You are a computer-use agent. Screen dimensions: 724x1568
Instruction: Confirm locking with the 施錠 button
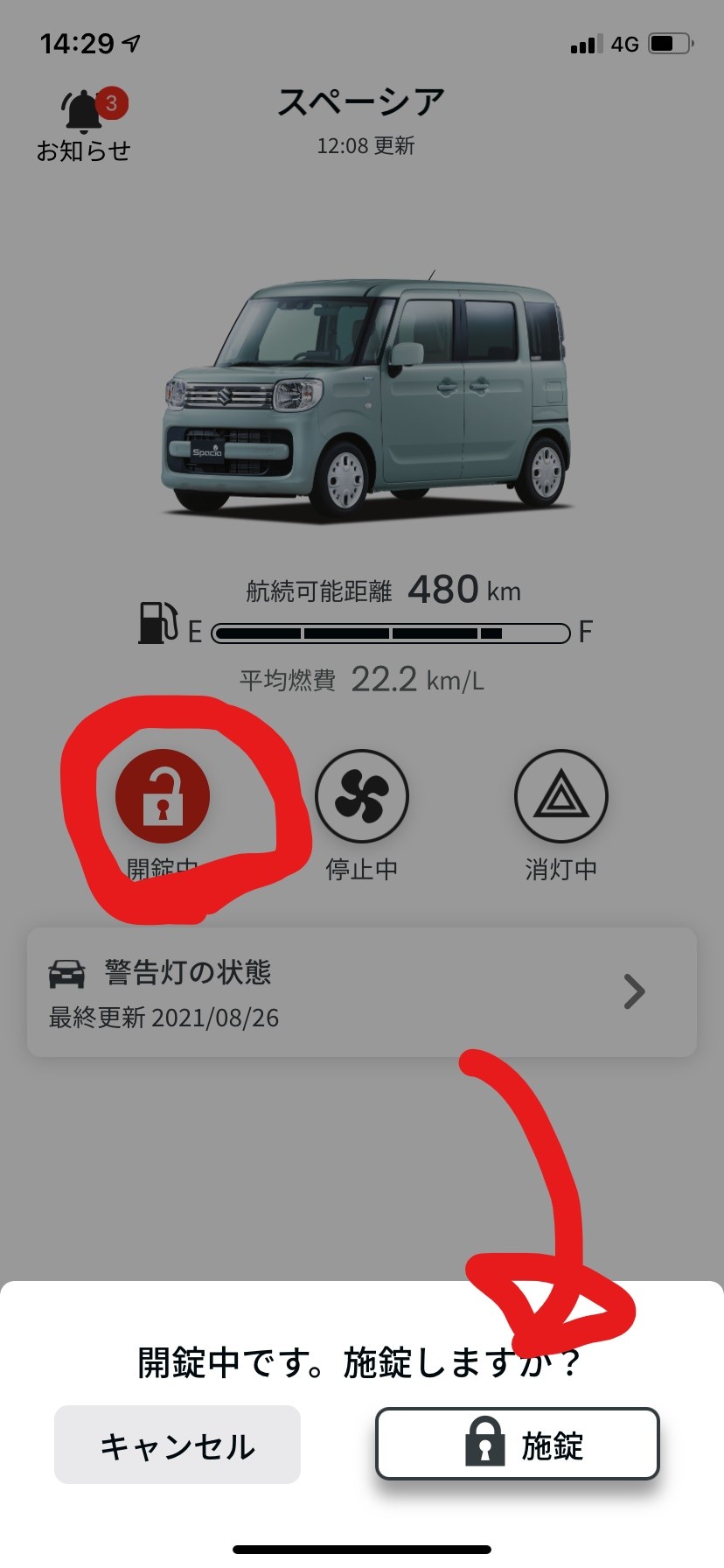pyautogui.click(x=517, y=1444)
